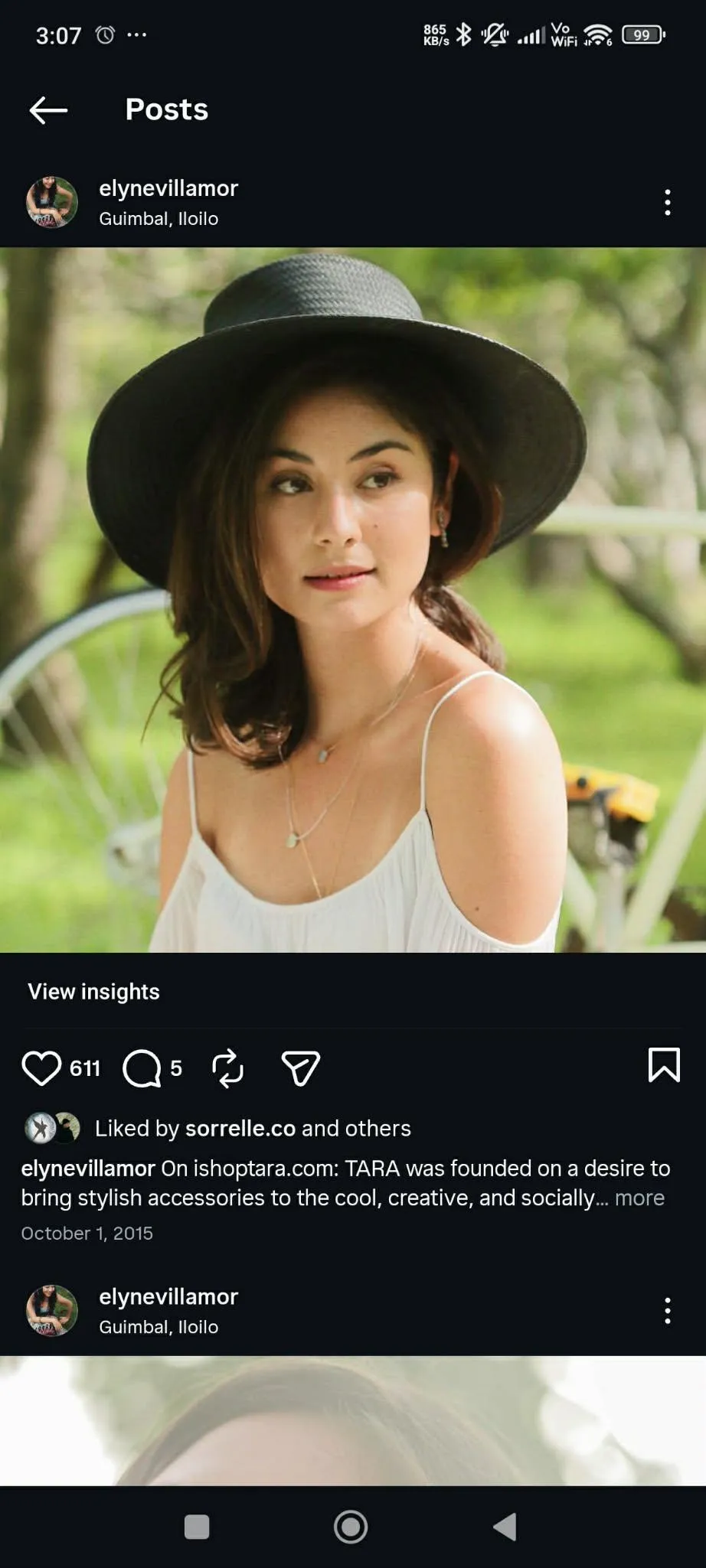The height and width of the screenshot is (1568, 706).
Task: Tap the system home button
Action: pyautogui.click(x=351, y=1527)
